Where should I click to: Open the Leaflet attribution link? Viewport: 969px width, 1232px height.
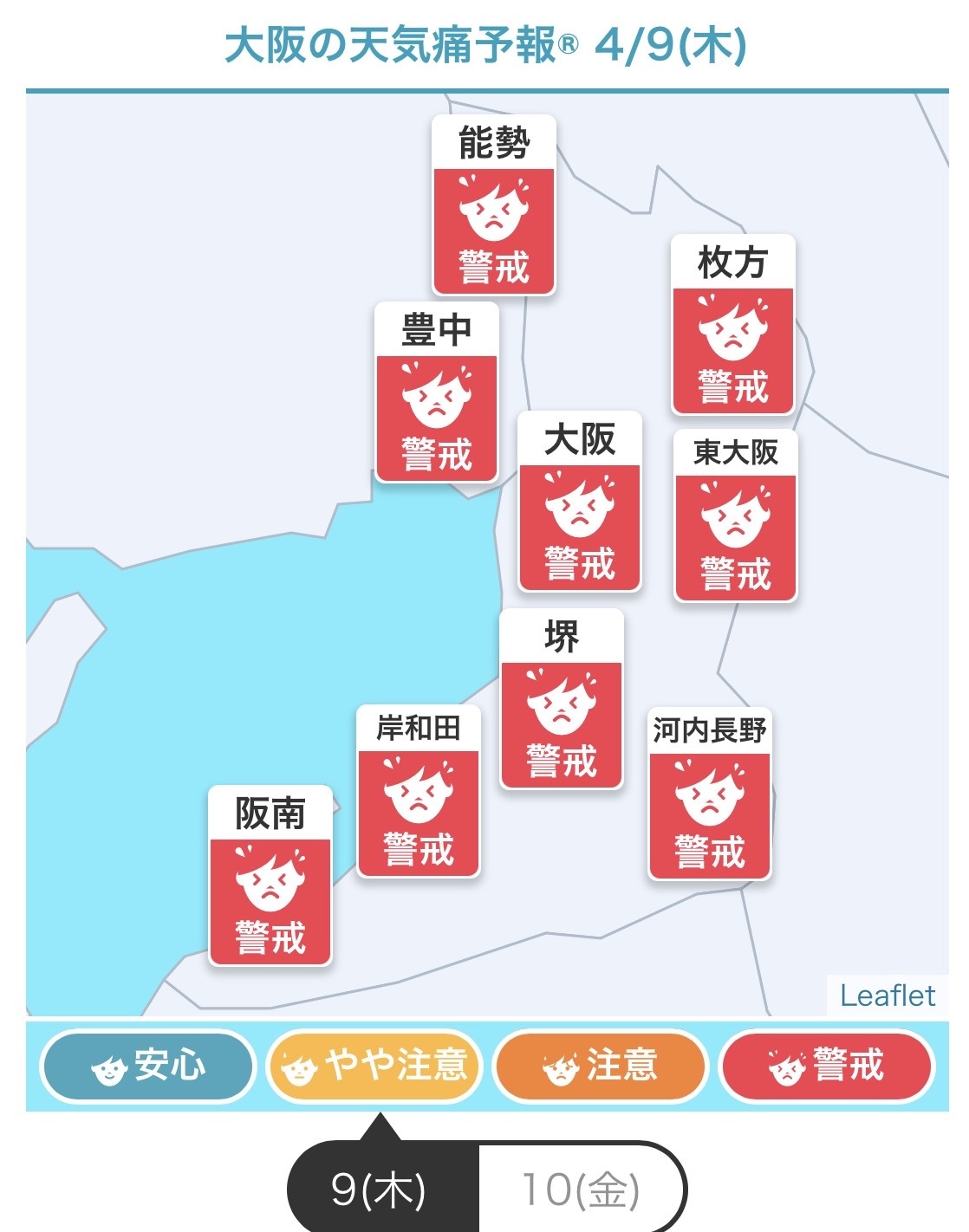click(x=888, y=995)
